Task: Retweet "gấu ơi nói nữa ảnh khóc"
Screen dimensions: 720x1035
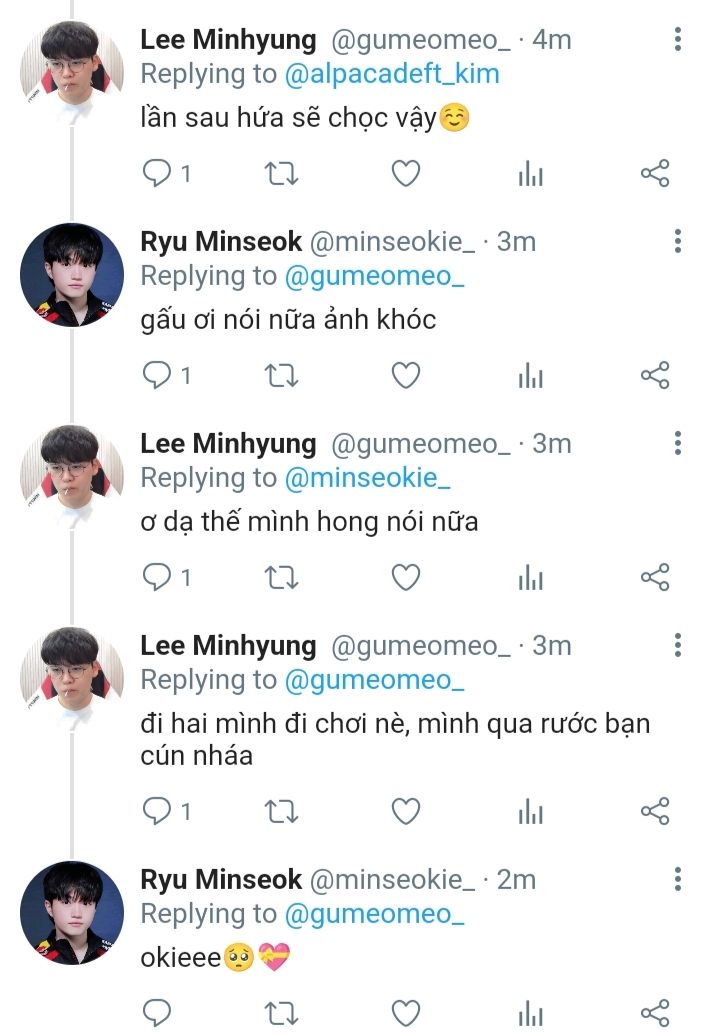Action: point(281,375)
